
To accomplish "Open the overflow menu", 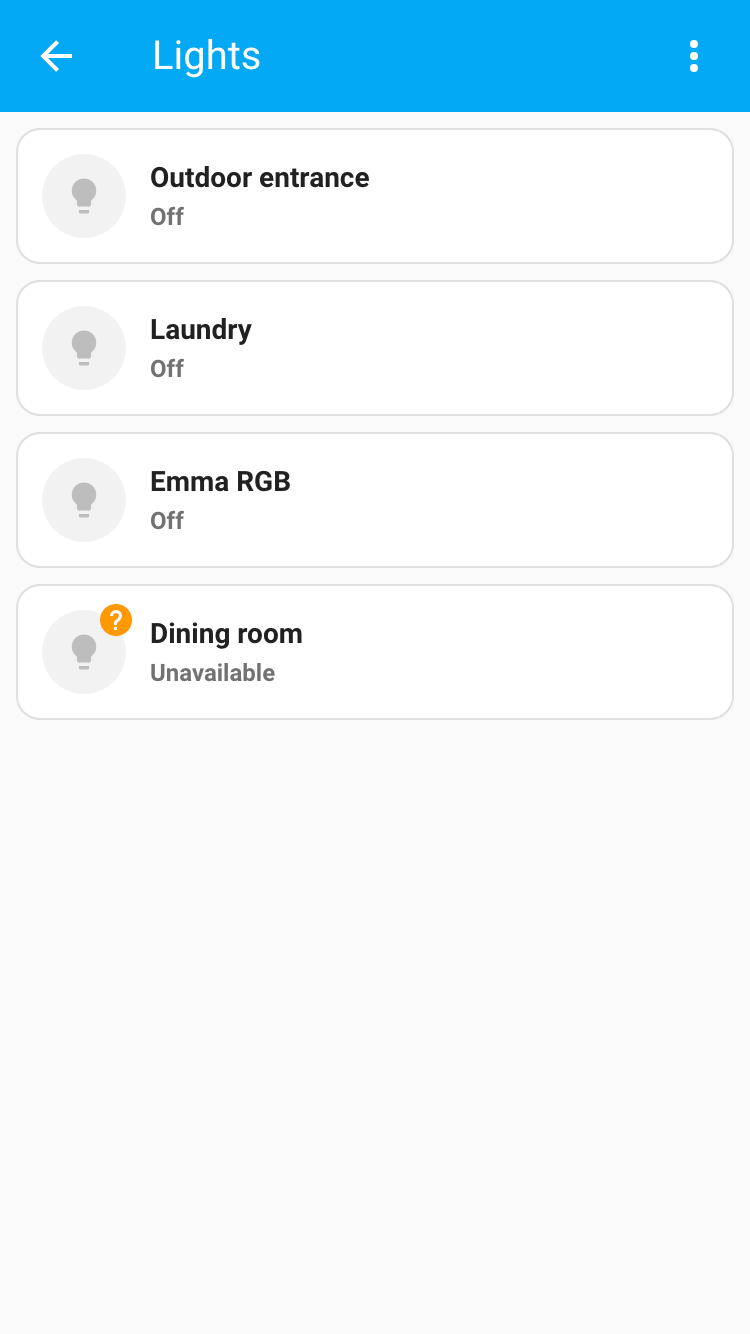I will (x=694, y=56).
